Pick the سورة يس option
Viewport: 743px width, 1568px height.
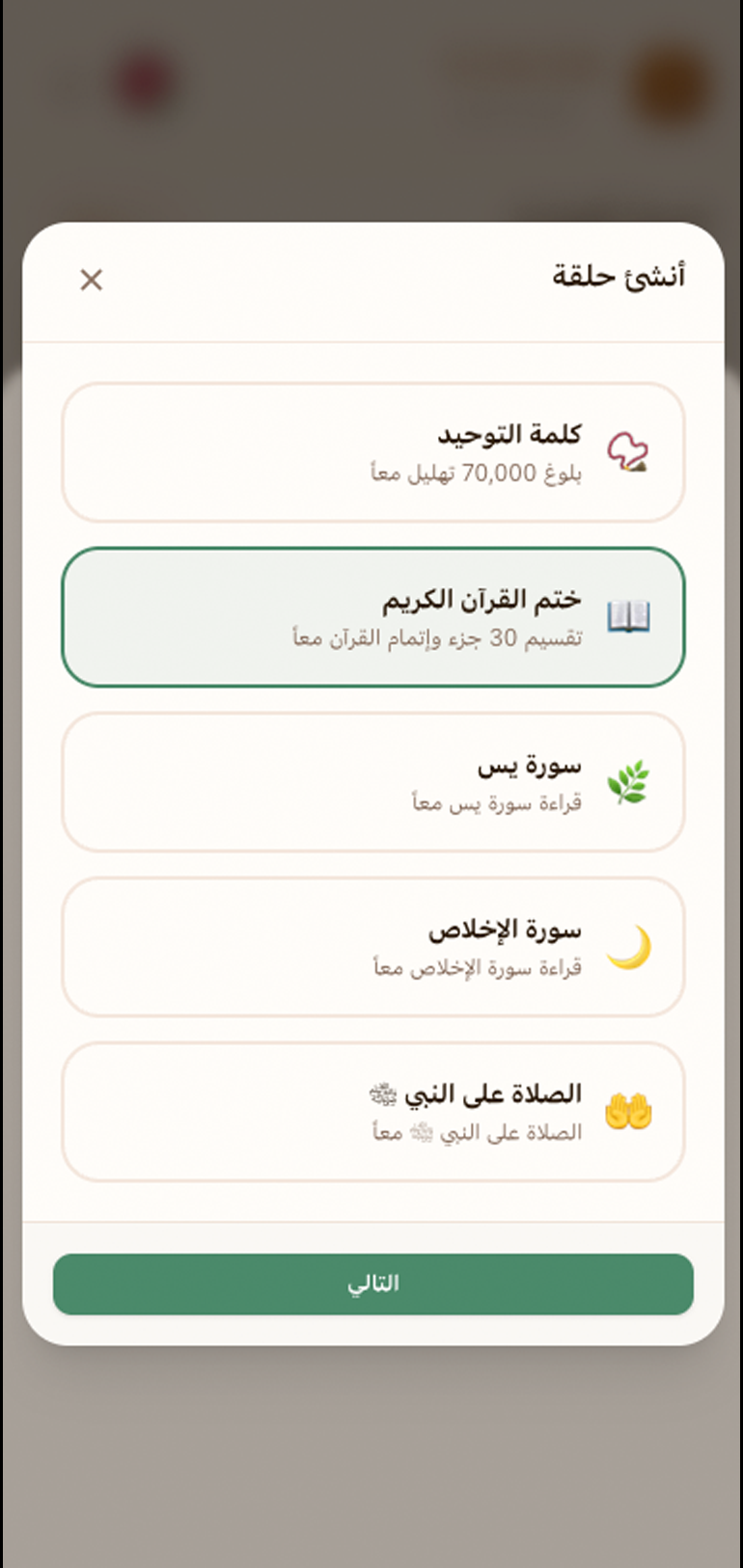click(373, 782)
